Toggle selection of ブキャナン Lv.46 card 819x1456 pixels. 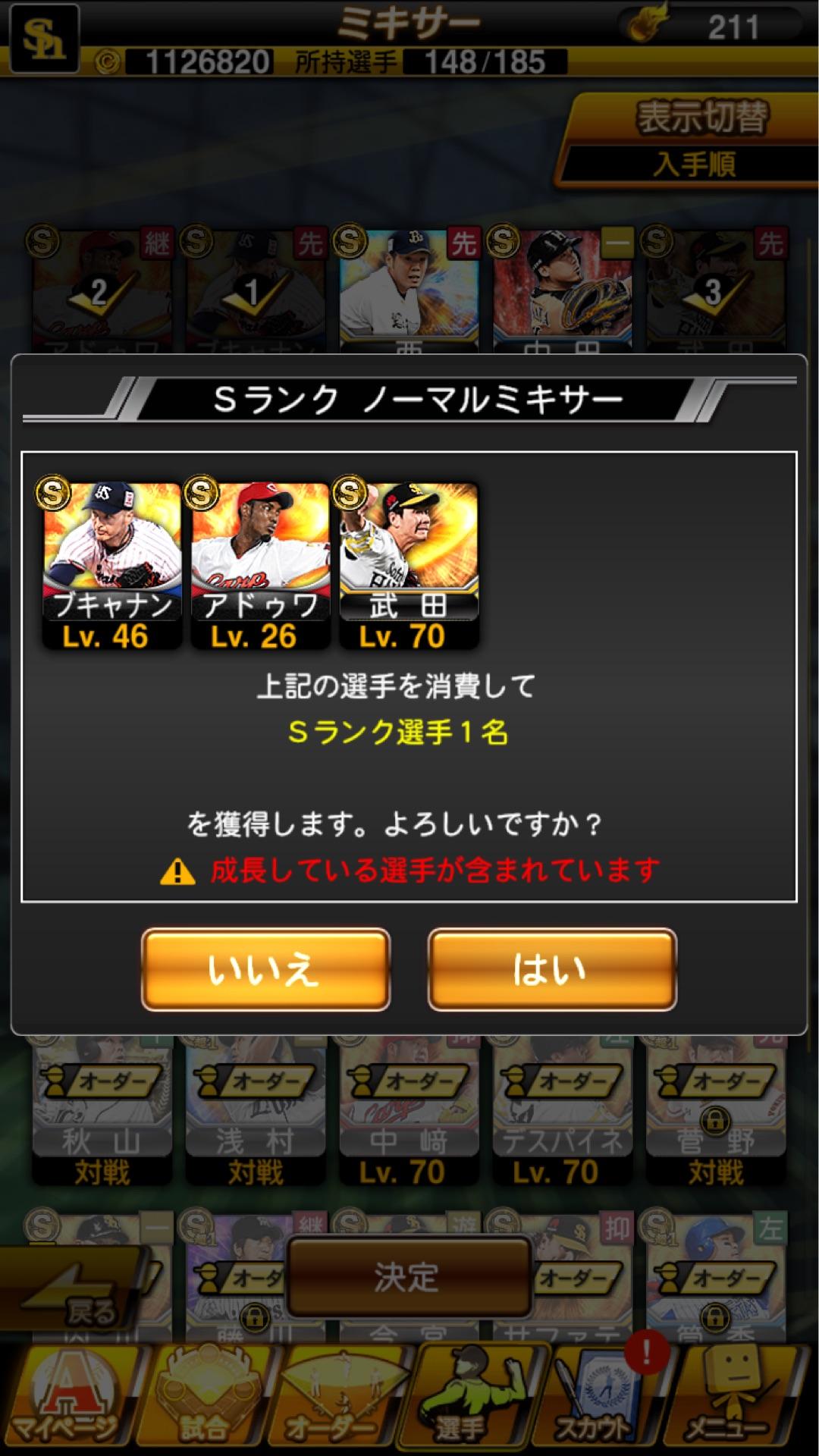click(106, 561)
